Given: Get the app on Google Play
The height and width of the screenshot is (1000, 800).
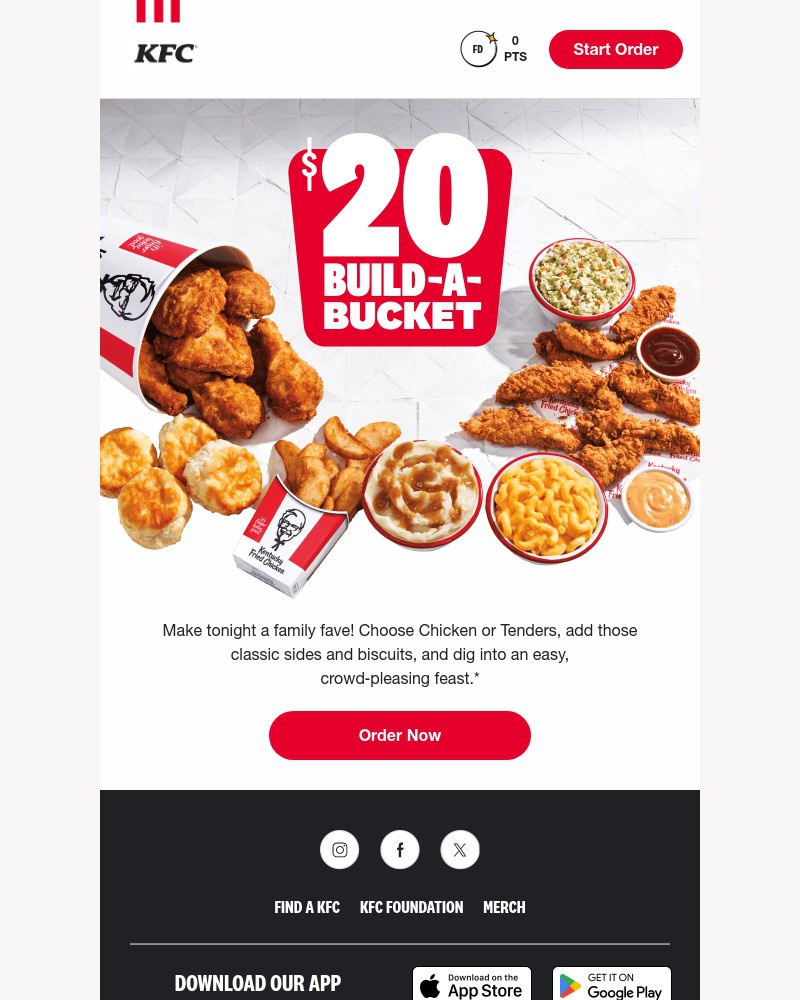Looking at the screenshot, I should tap(612, 986).
